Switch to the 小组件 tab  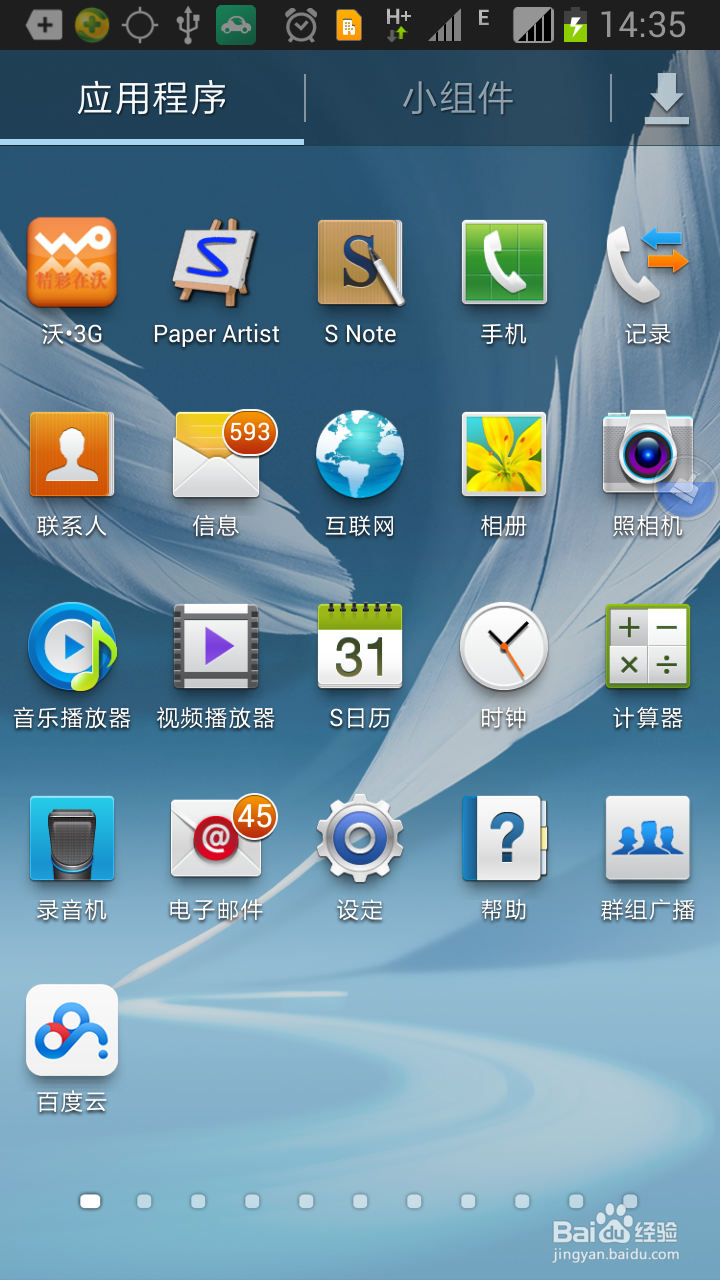click(x=457, y=98)
